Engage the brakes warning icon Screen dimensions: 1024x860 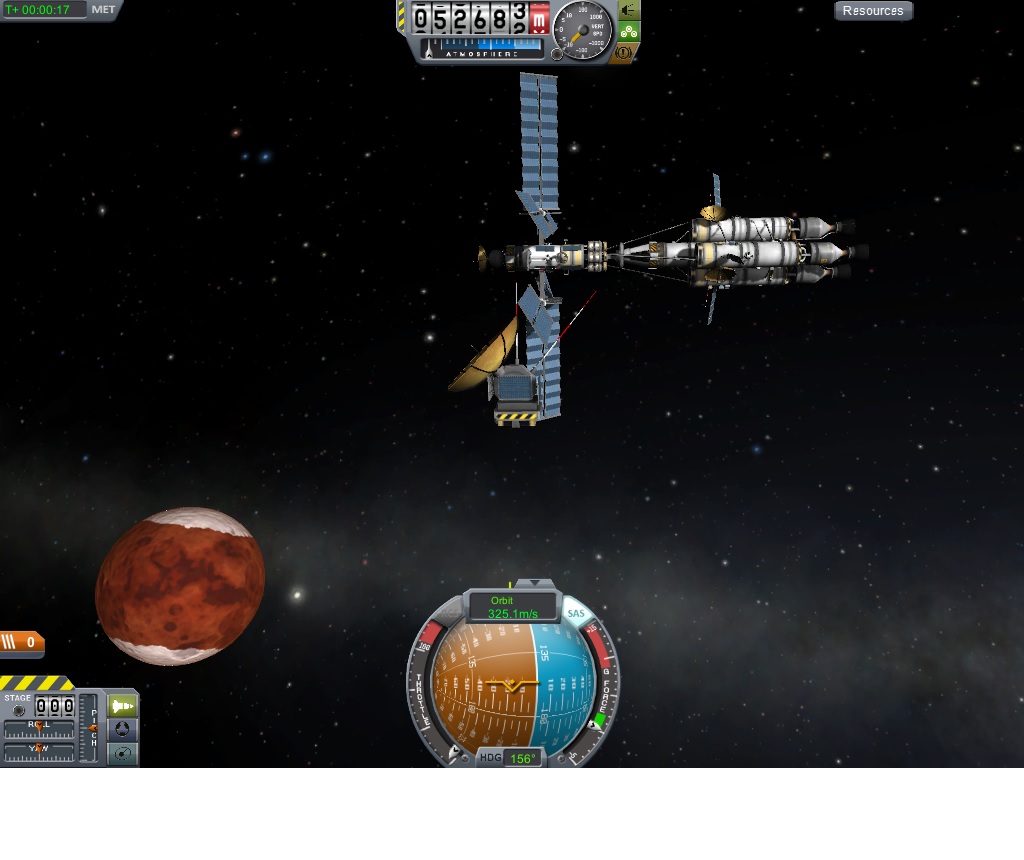pyautogui.click(x=626, y=52)
